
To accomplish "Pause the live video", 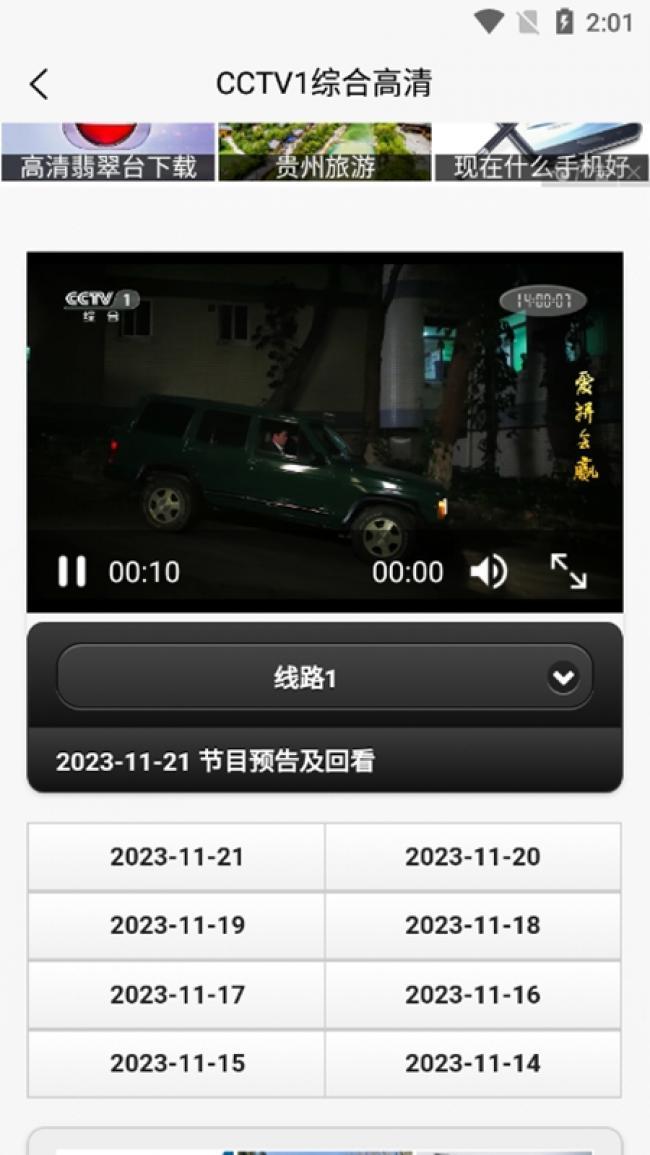I will point(71,572).
